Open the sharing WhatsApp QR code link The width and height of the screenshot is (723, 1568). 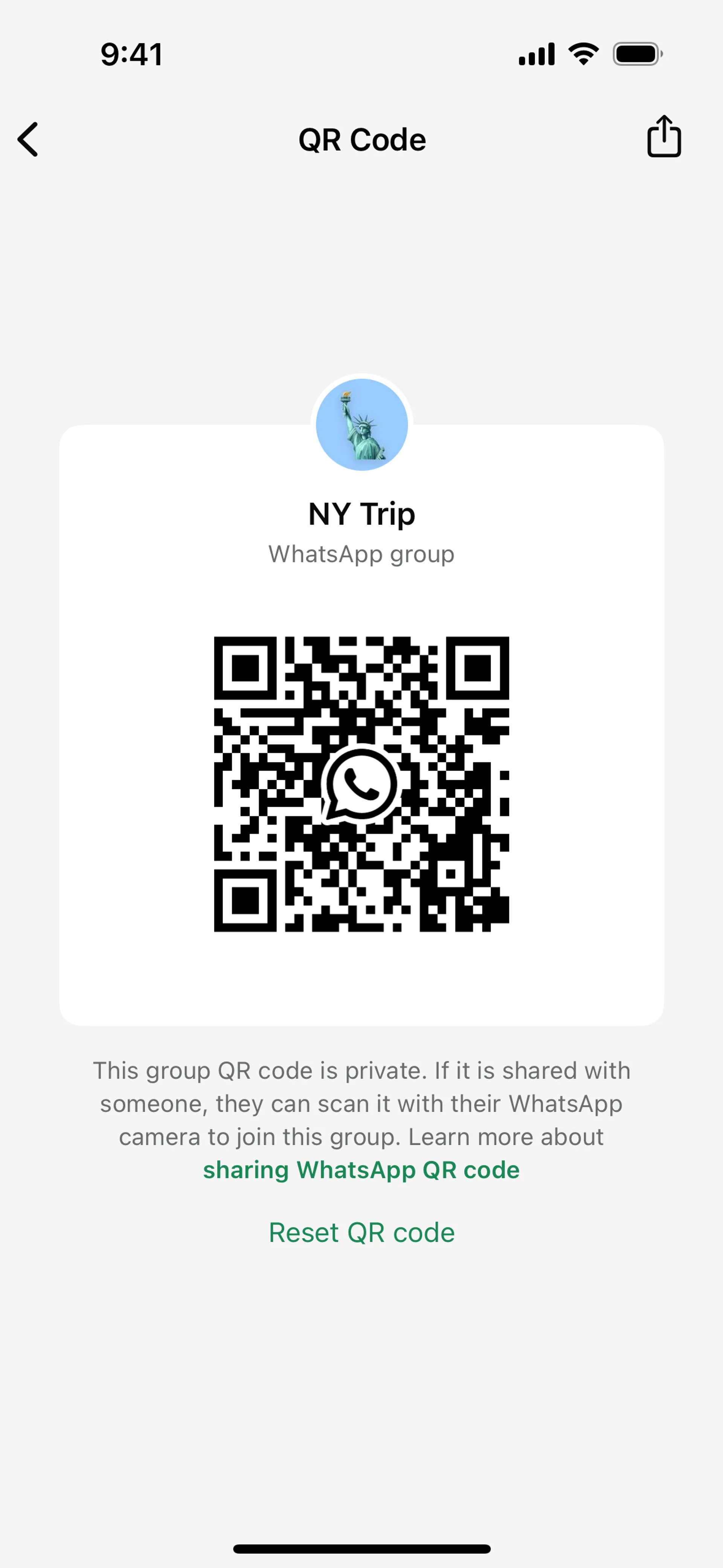[x=361, y=1170]
